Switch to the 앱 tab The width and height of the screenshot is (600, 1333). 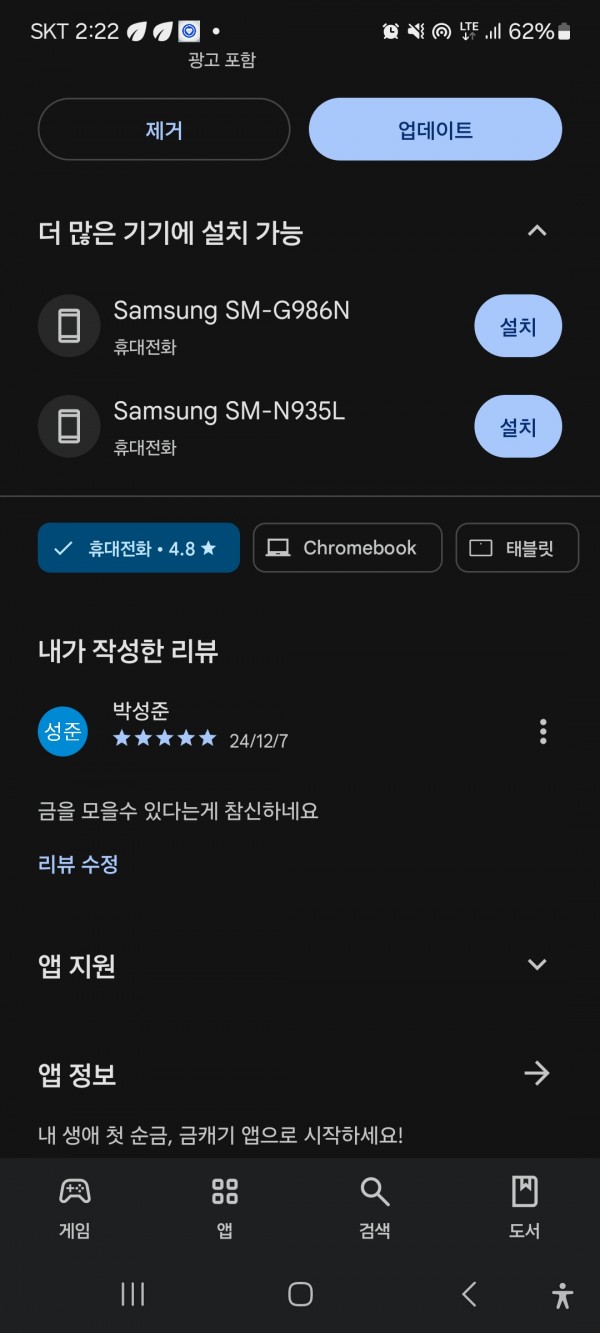coord(225,1206)
